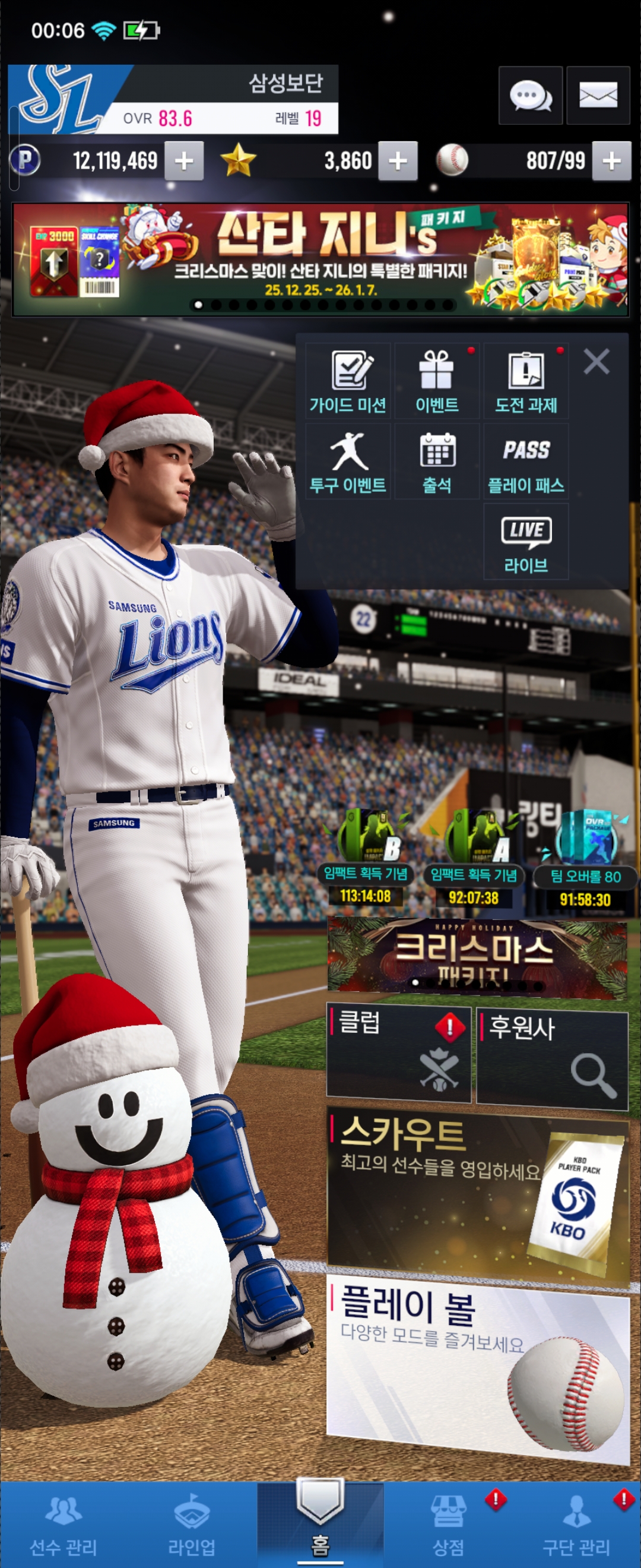Open the 산타 지니's 패키지 banner
The image size is (641, 1568).
click(x=320, y=260)
